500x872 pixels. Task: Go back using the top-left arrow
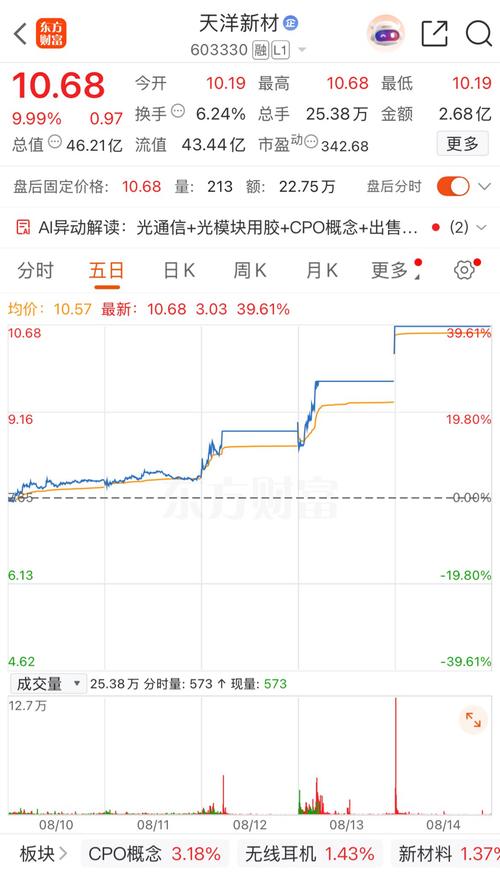click(21, 34)
